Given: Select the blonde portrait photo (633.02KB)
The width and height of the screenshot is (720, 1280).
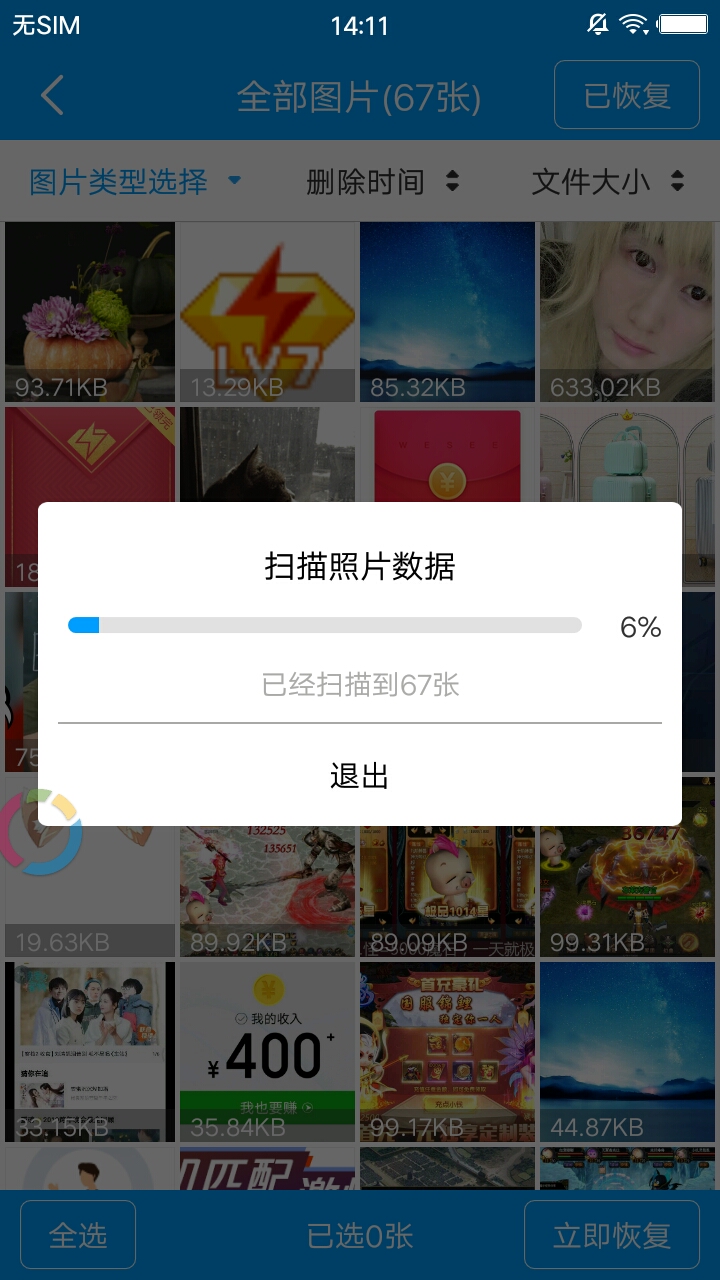Looking at the screenshot, I should pos(627,311).
